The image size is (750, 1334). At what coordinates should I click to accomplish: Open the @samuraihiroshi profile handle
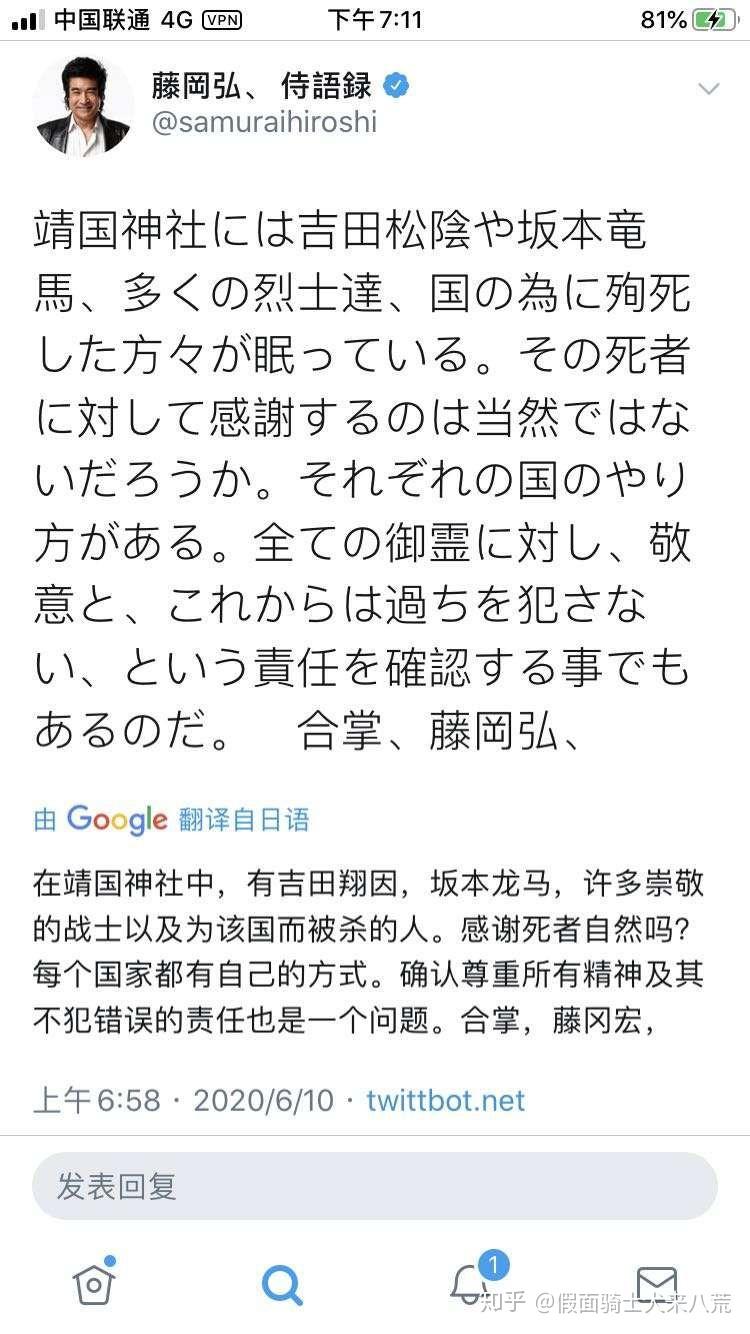coord(264,122)
